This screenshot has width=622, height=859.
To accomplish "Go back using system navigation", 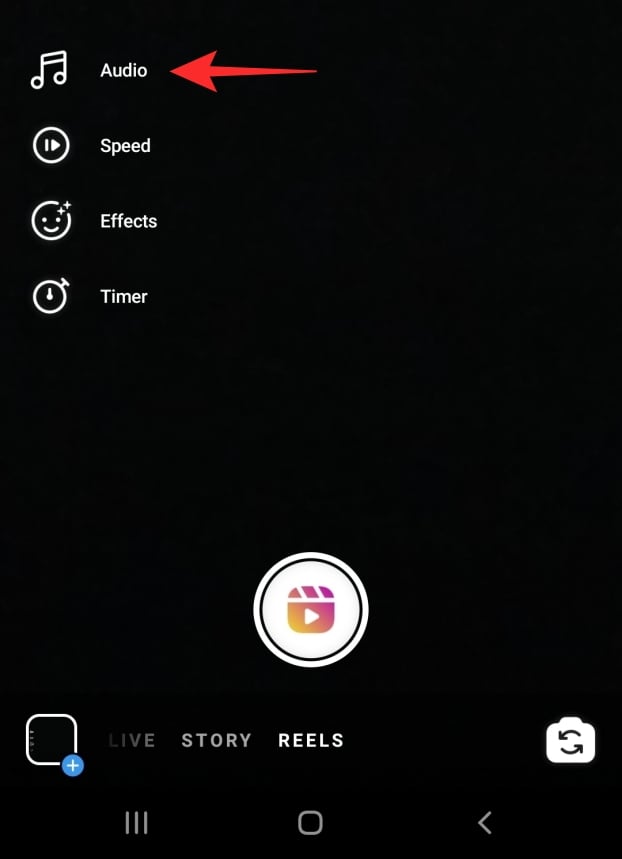I will point(485,822).
